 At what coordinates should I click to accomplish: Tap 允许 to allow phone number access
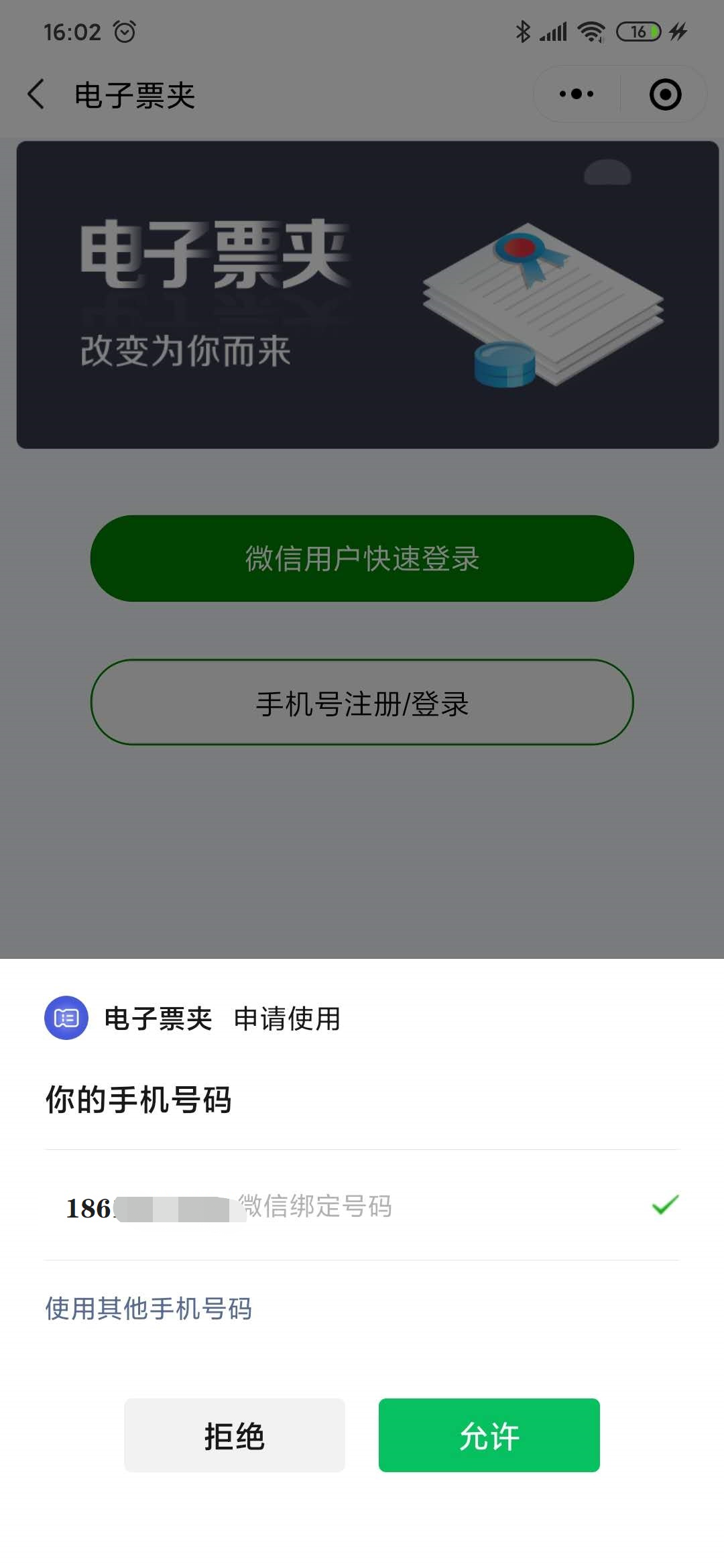[489, 1435]
